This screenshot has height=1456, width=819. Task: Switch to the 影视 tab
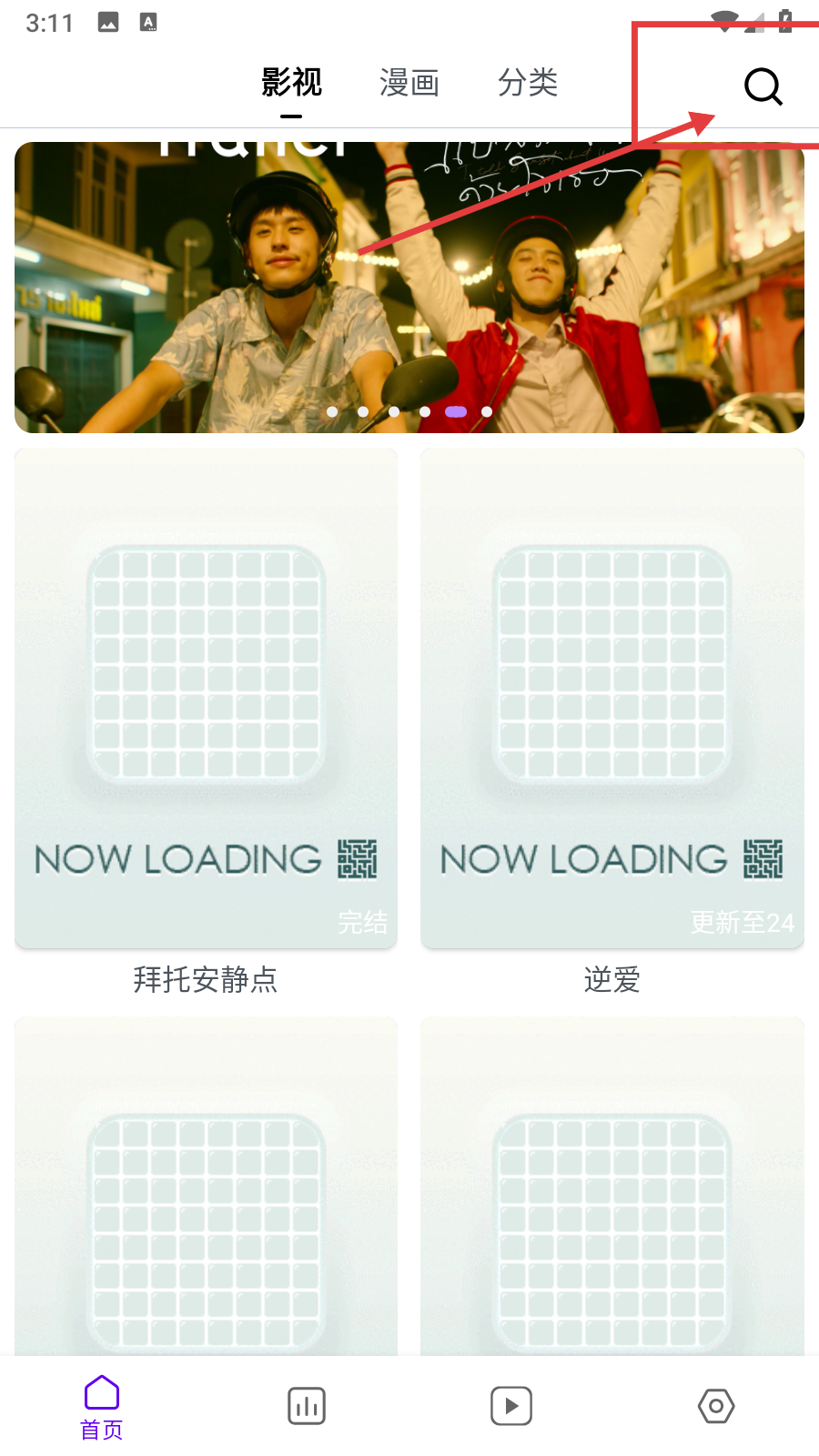pyautogui.click(x=291, y=83)
